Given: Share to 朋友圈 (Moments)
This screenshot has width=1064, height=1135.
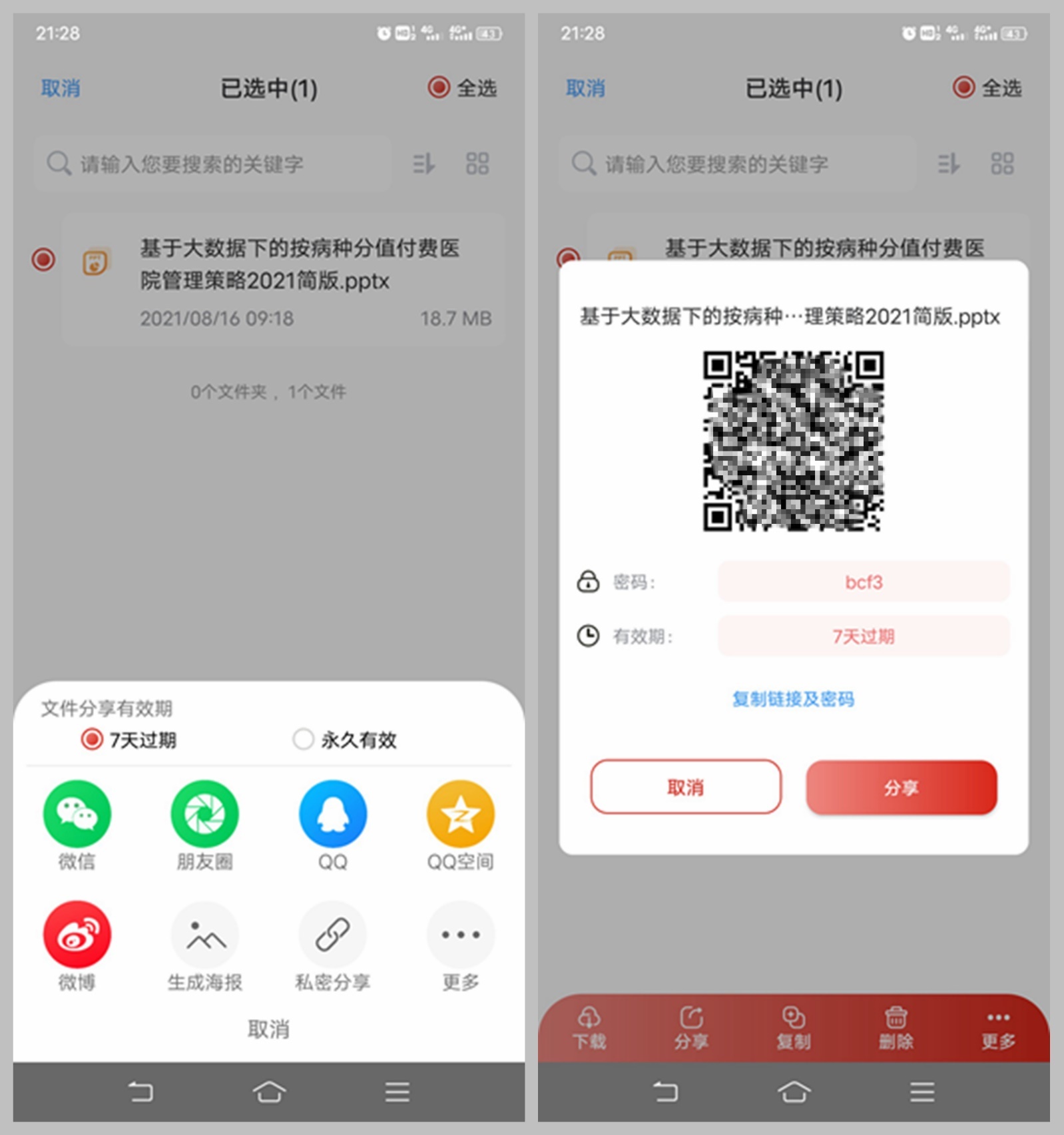Looking at the screenshot, I should pos(204,813).
